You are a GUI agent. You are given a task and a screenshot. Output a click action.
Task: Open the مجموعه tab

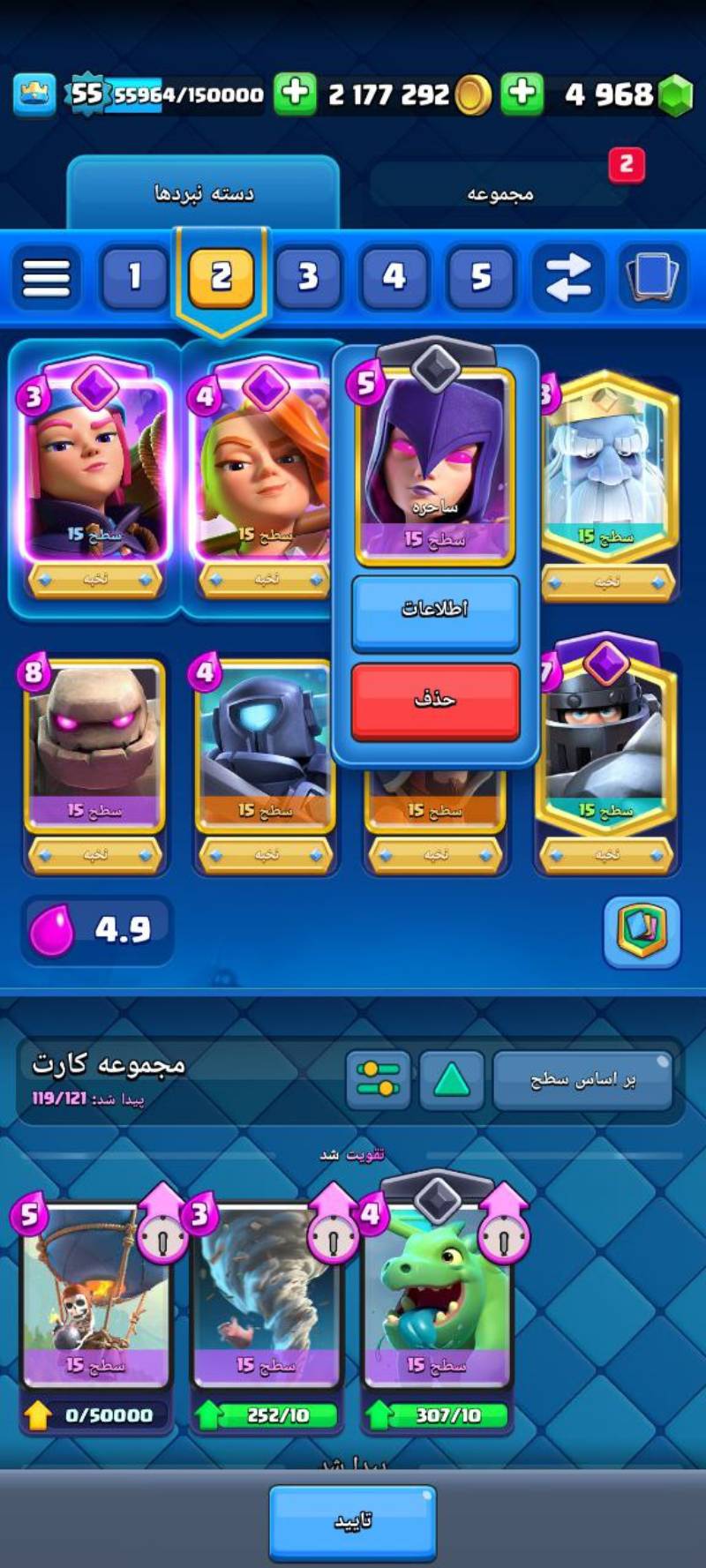click(x=499, y=192)
